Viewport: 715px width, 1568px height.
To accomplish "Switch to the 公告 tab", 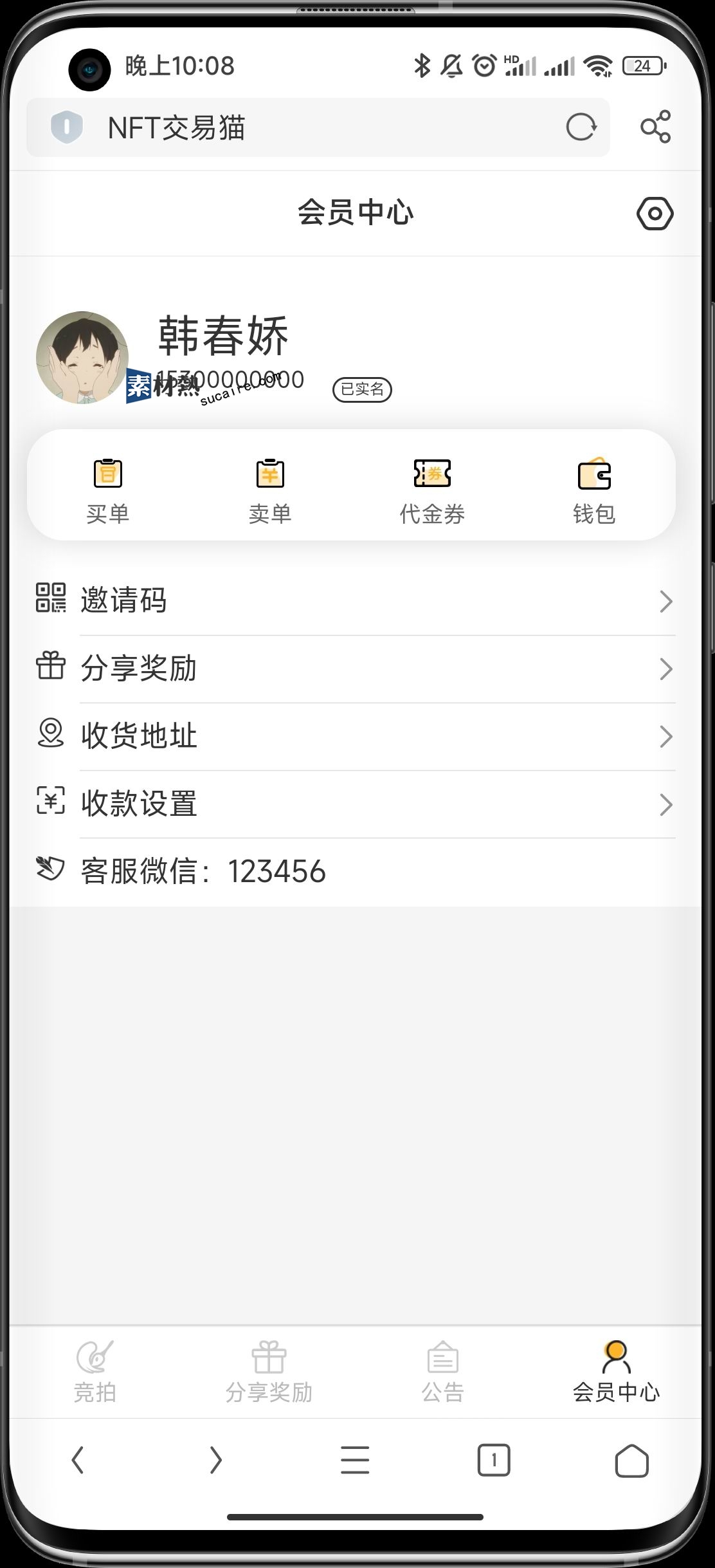I will [442, 1372].
